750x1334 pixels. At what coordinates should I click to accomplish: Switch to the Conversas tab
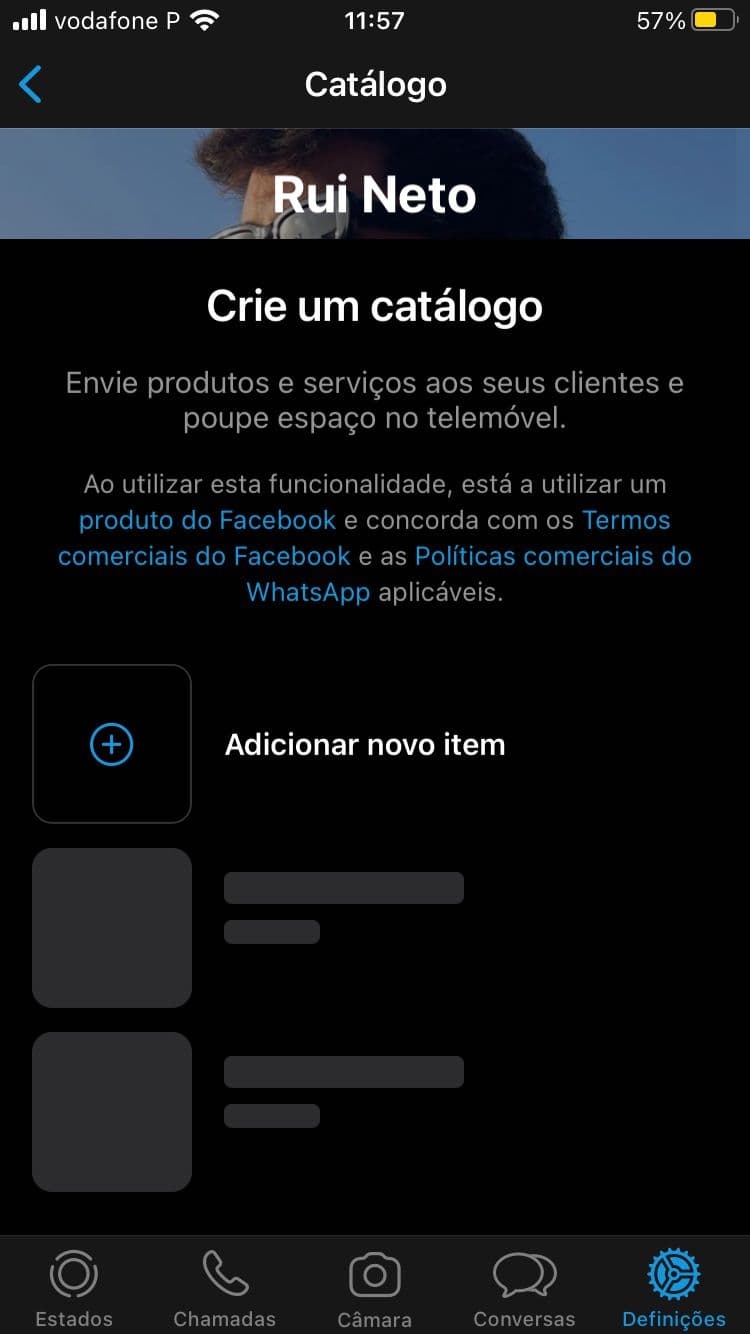point(525,1288)
